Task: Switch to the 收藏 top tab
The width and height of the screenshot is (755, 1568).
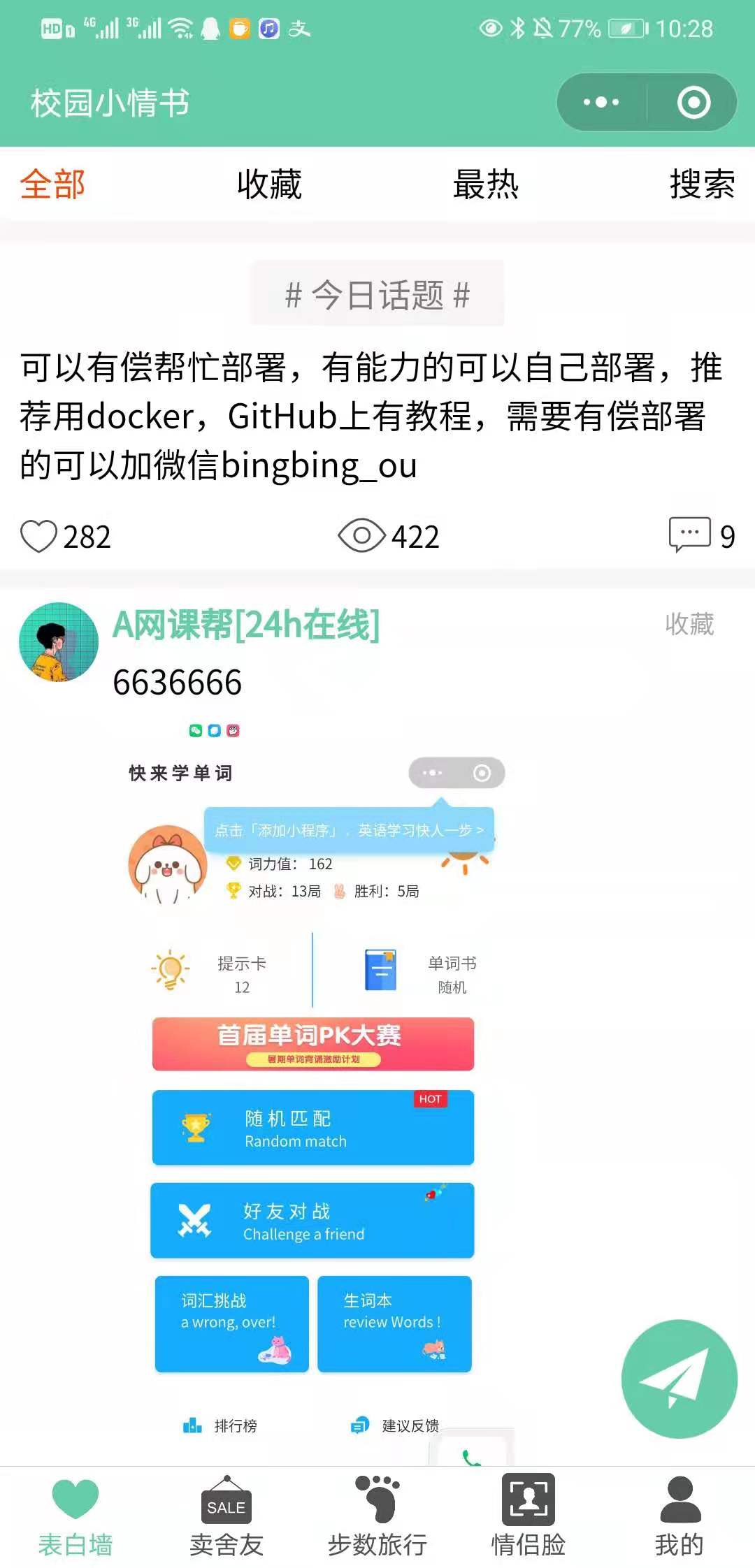Action: coord(269,184)
